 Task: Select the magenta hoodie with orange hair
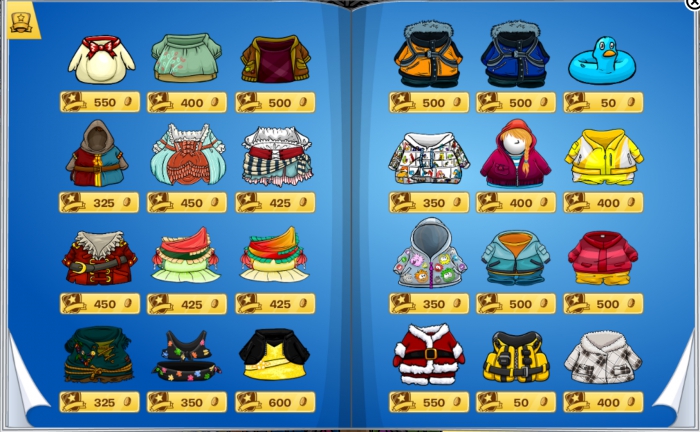(x=515, y=155)
